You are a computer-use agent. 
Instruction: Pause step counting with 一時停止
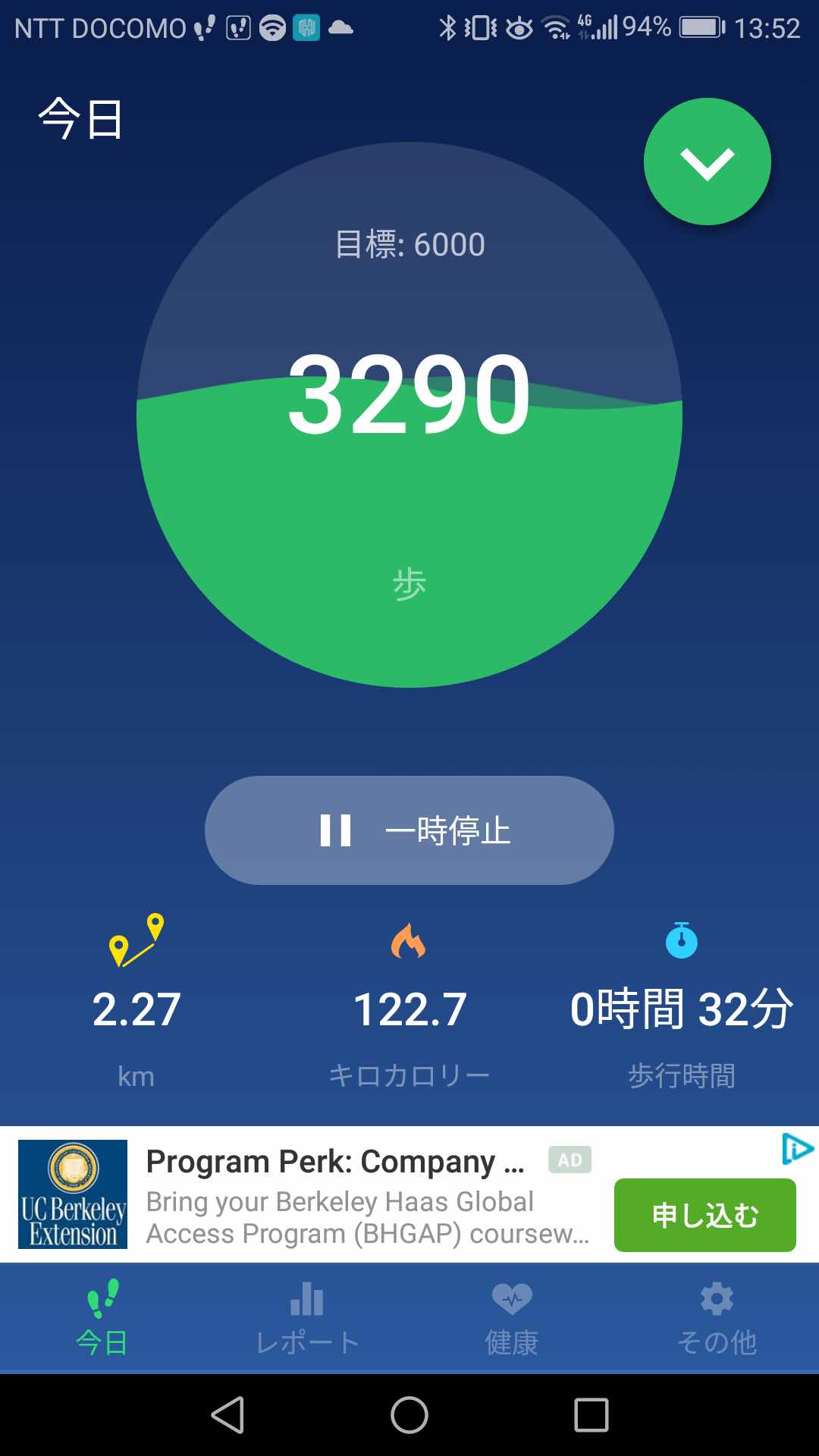pyautogui.click(x=409, y=830)
